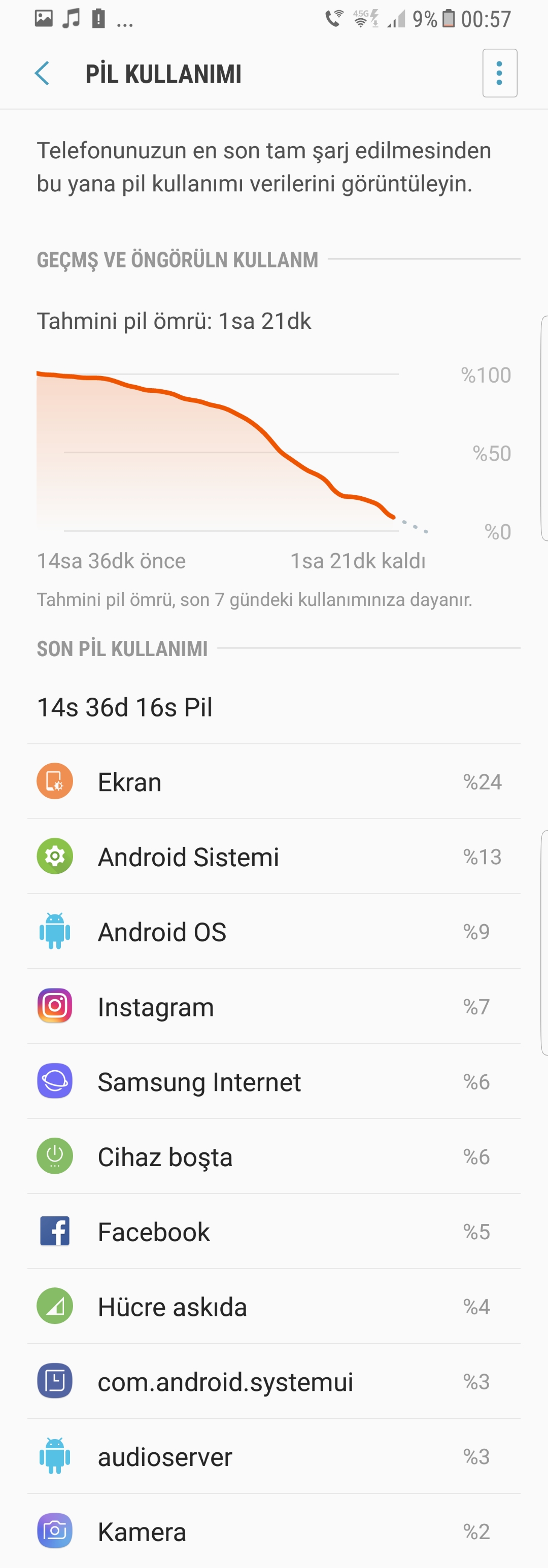Open the three-dot overflow menu

[499, 74]
